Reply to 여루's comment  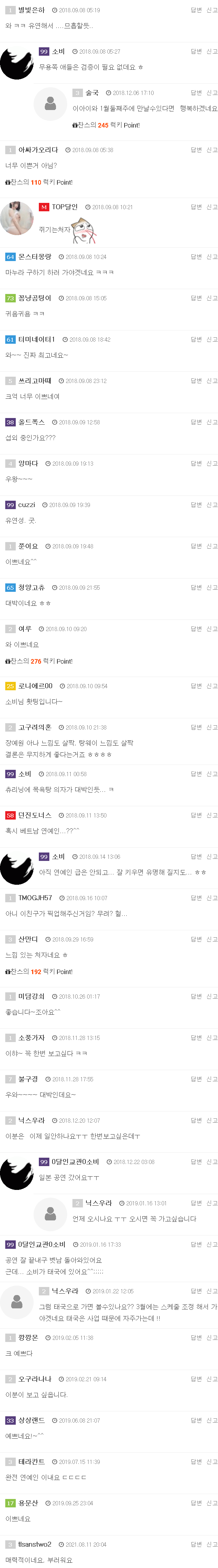[196, 629]
